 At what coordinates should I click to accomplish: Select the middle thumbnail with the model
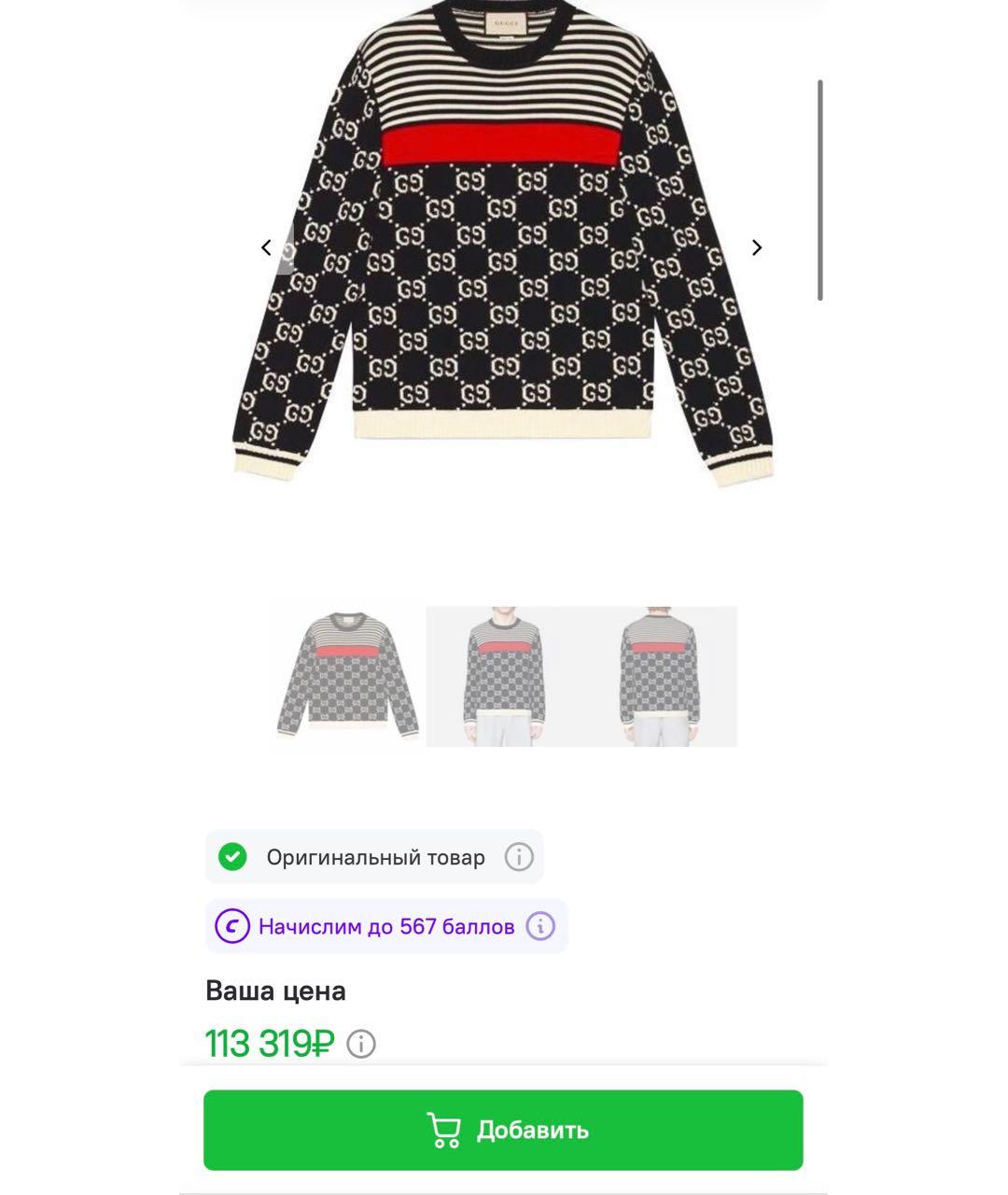pyautogui.click(x=503, y=674)
